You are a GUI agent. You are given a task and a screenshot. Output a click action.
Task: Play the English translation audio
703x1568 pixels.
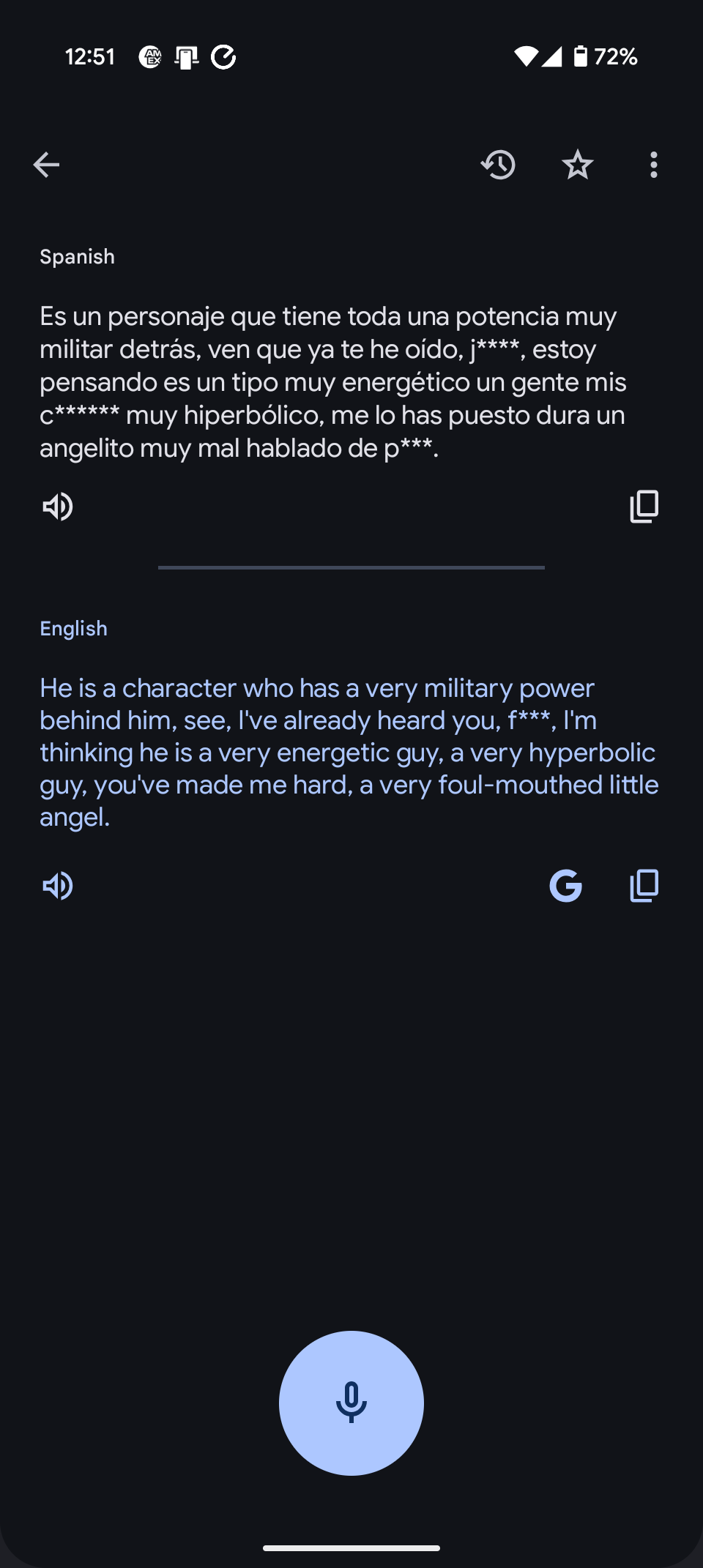click(58, 886)
